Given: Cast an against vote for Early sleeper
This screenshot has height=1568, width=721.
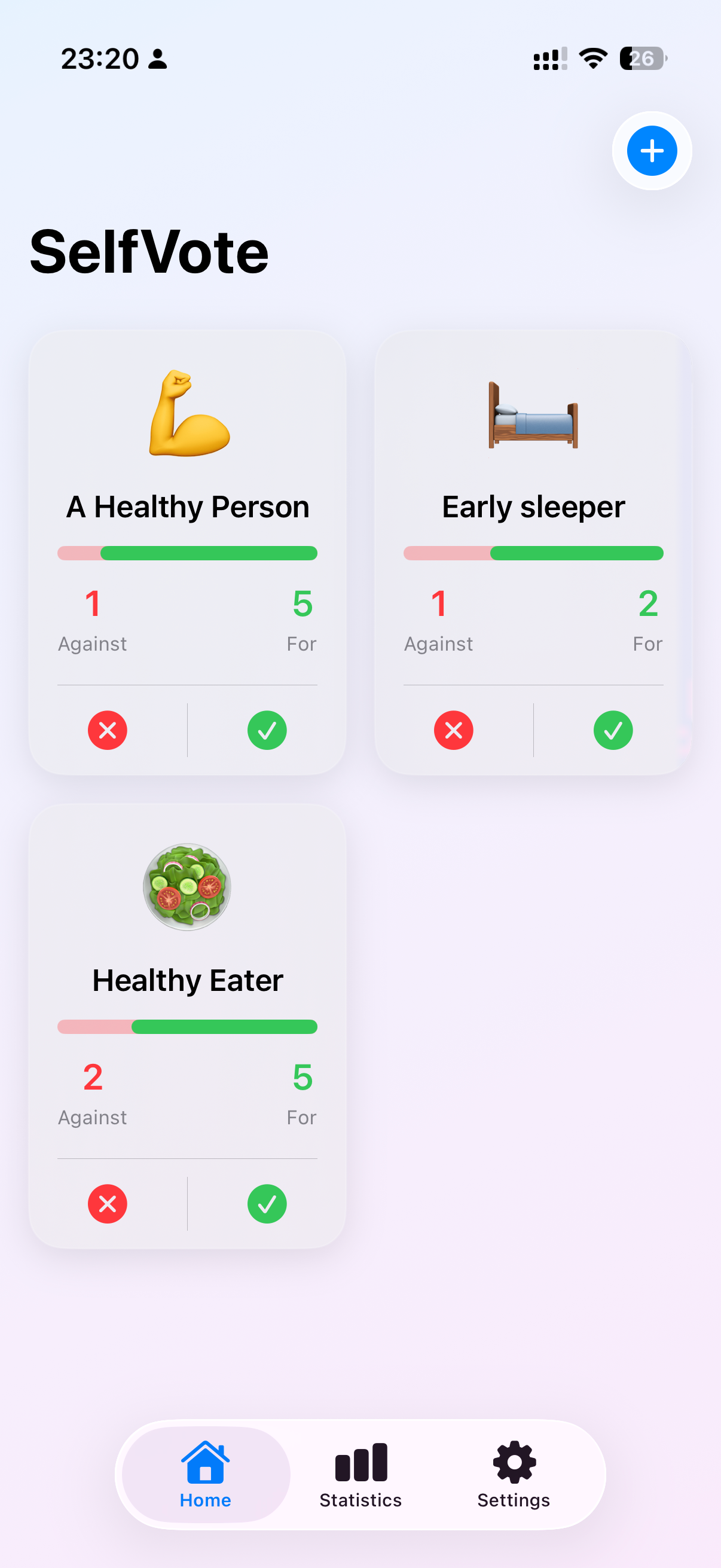Looking at the screenshot, I should point(453,730).
